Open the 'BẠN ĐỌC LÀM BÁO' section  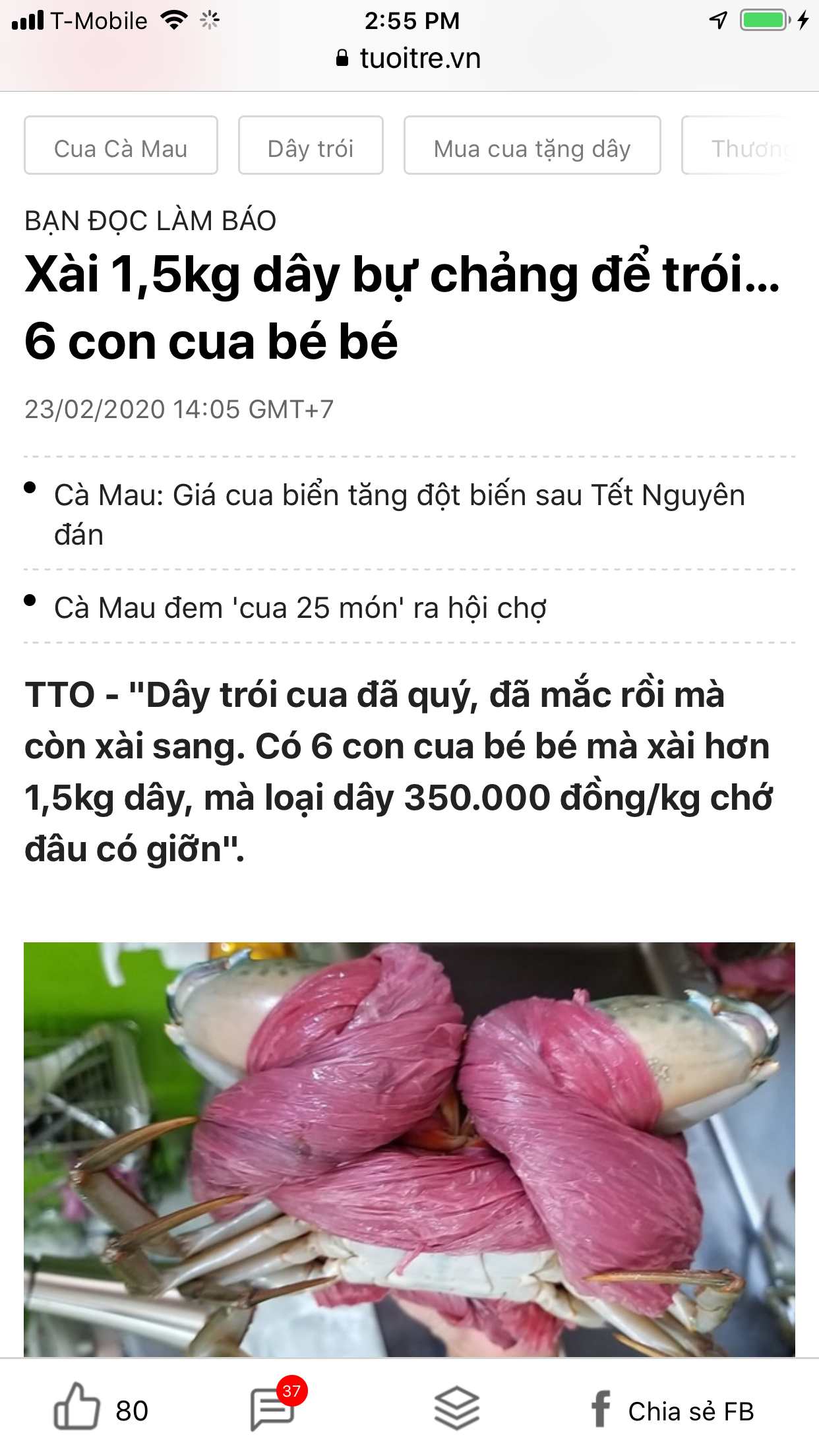pyautogui.click(x=150, y=221)
